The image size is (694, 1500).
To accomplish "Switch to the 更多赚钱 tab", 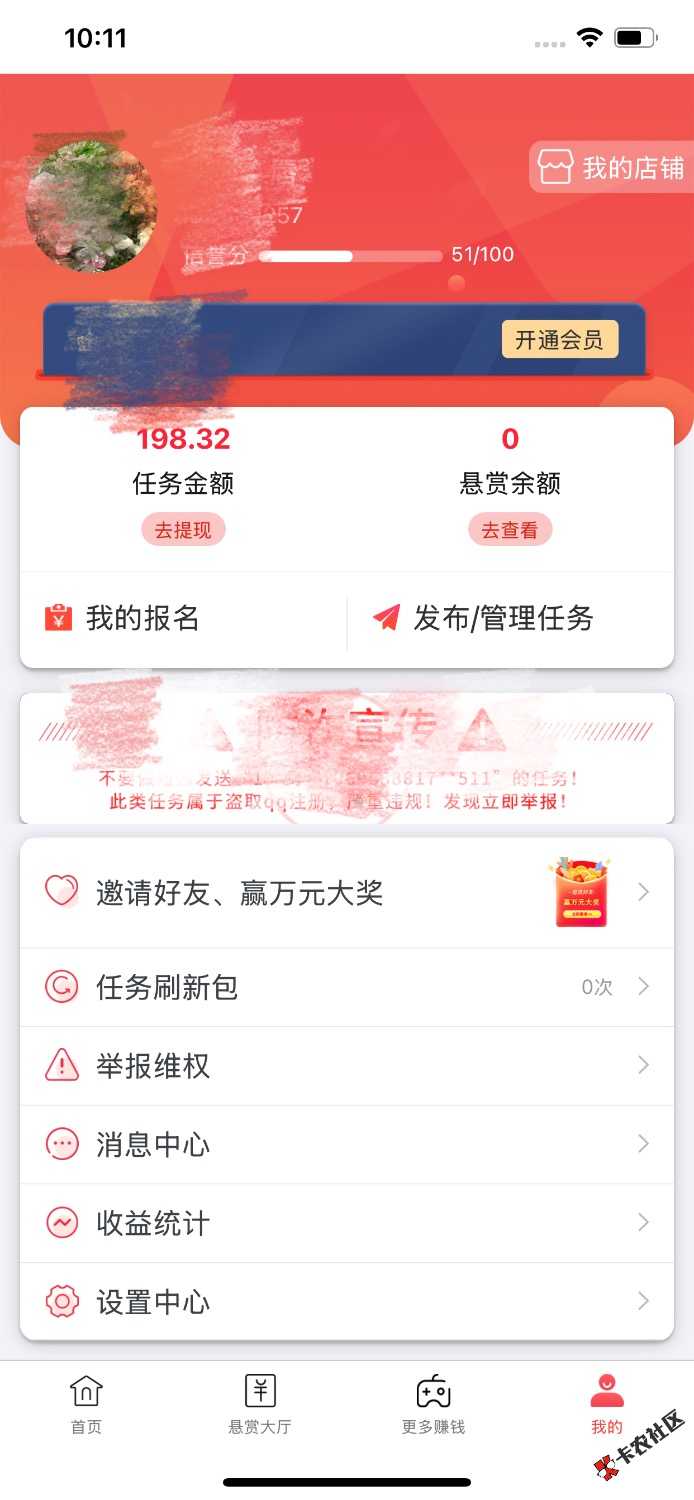I will [x=433, y=1404].
